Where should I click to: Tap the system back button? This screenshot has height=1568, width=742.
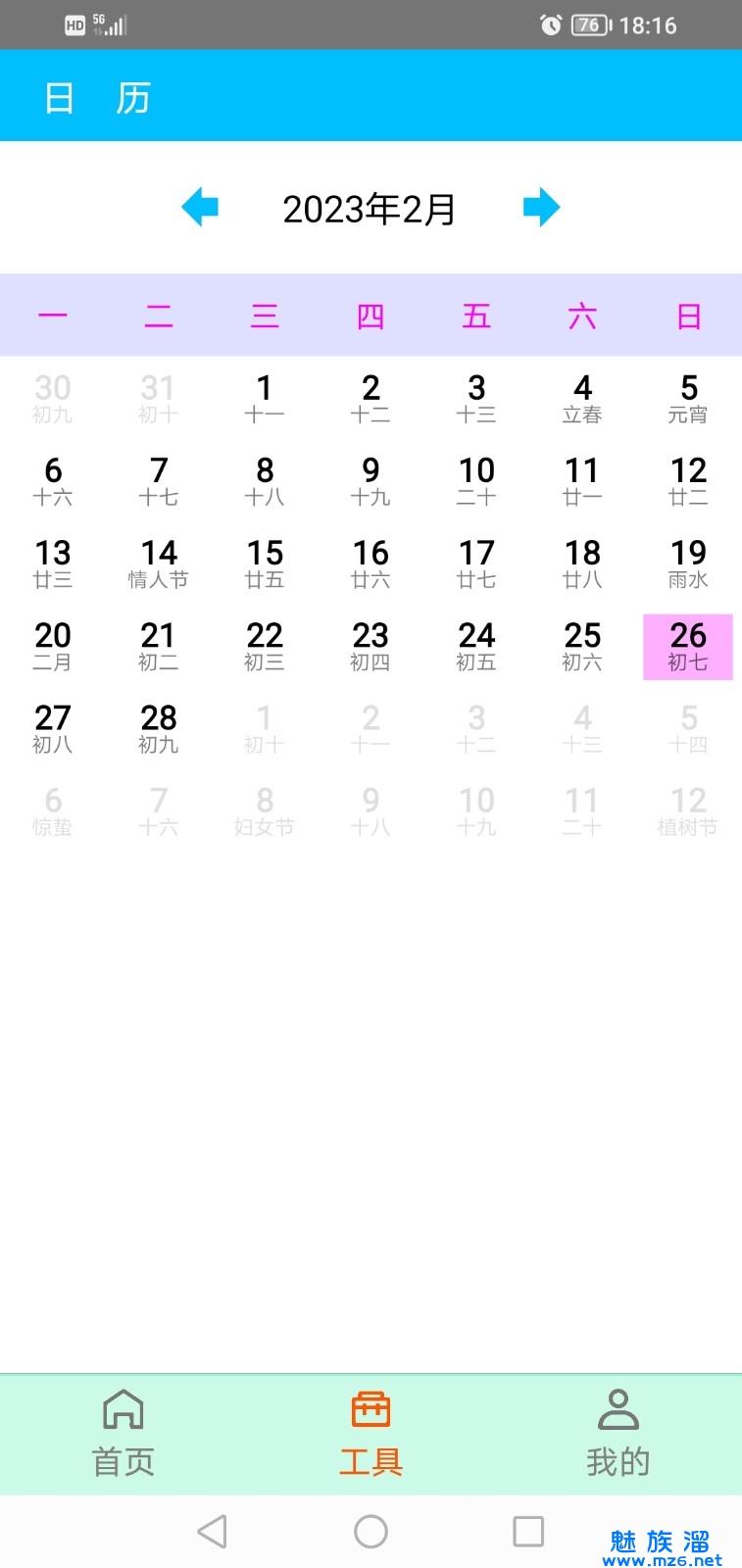tap(212, 1531)
